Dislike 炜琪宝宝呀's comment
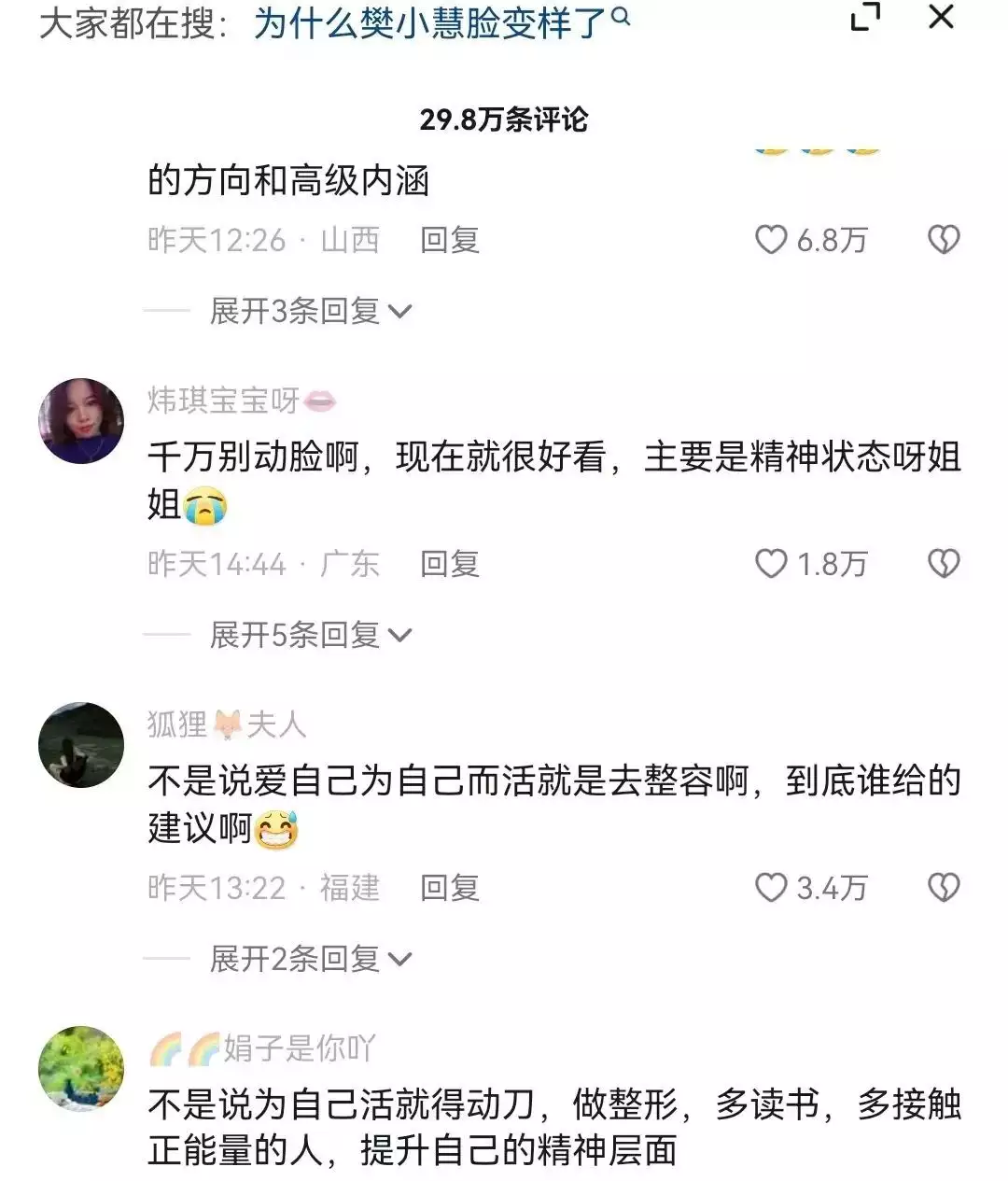This screenshot has width=1008, height=1181. [x=944, y=564]
